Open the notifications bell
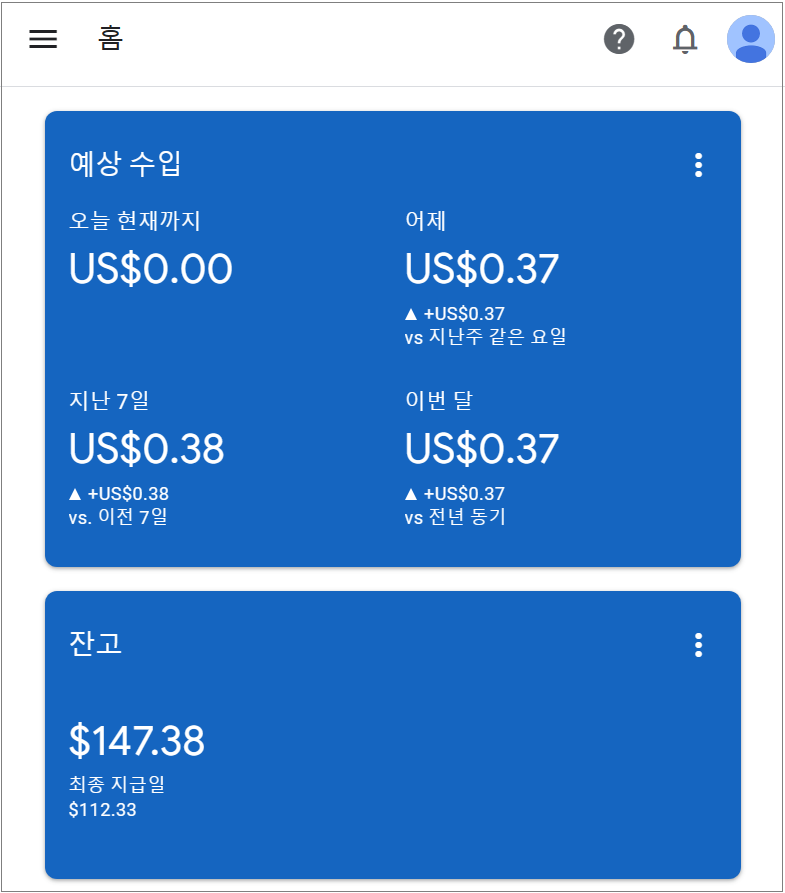The height and width of the screenshot is (893, 785). (x=685, y=39)
